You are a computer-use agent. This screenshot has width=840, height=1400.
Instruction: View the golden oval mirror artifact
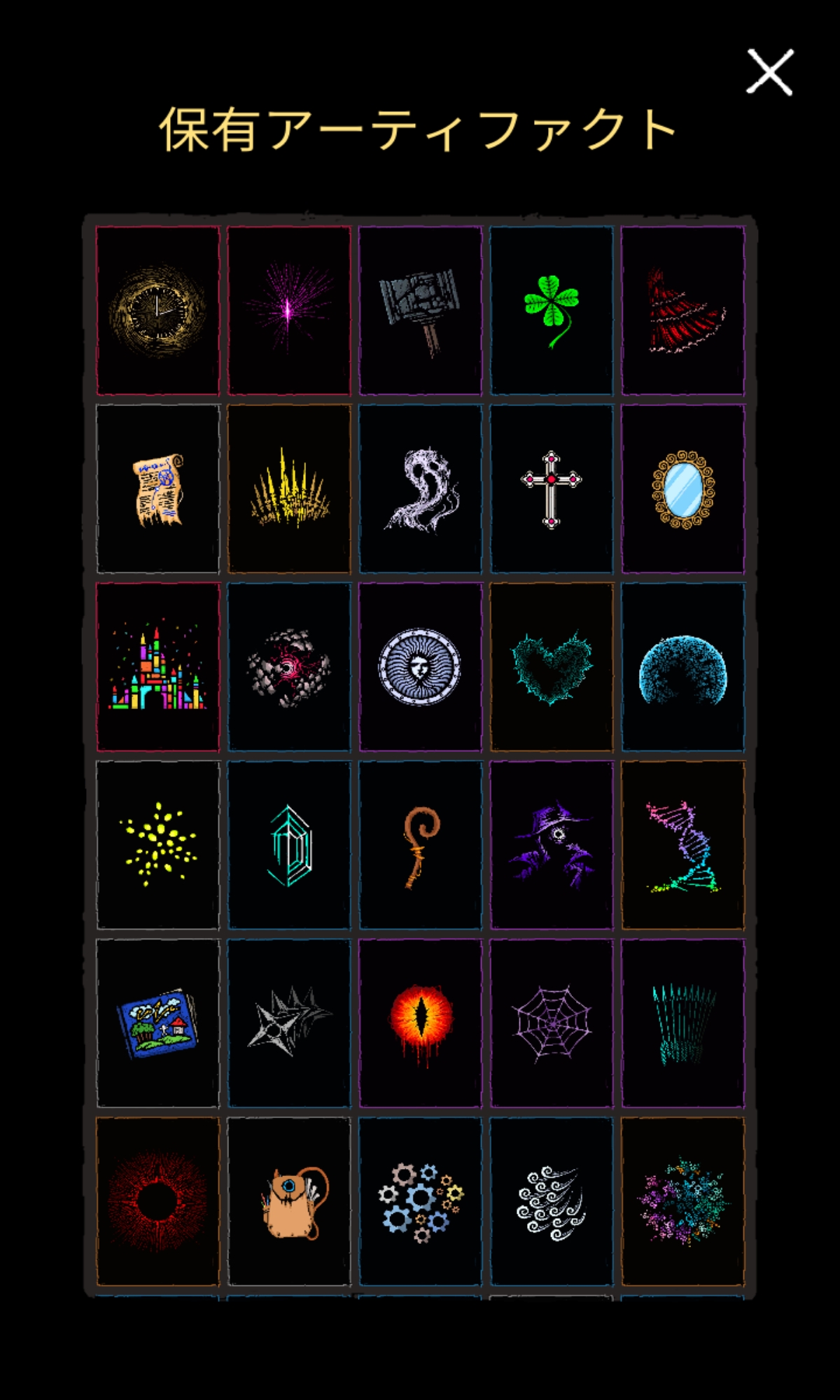point(682,489)
